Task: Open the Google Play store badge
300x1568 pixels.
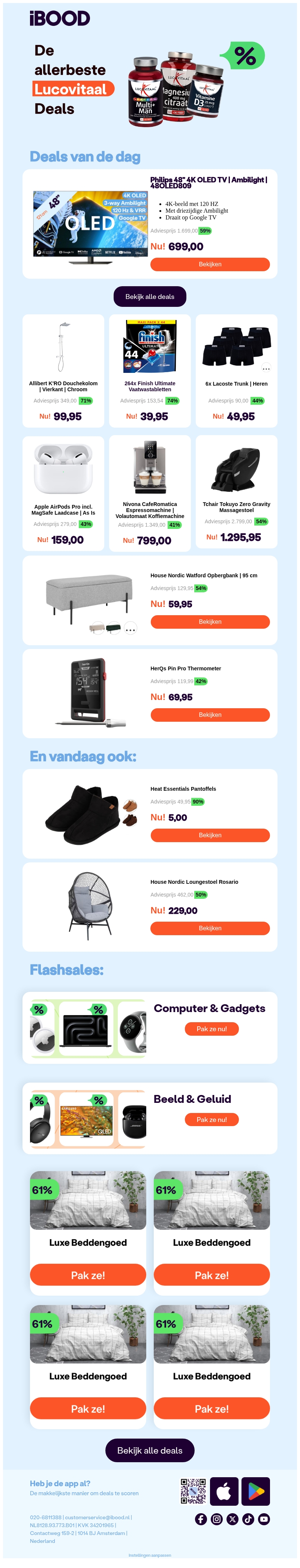Action: 256,1492
